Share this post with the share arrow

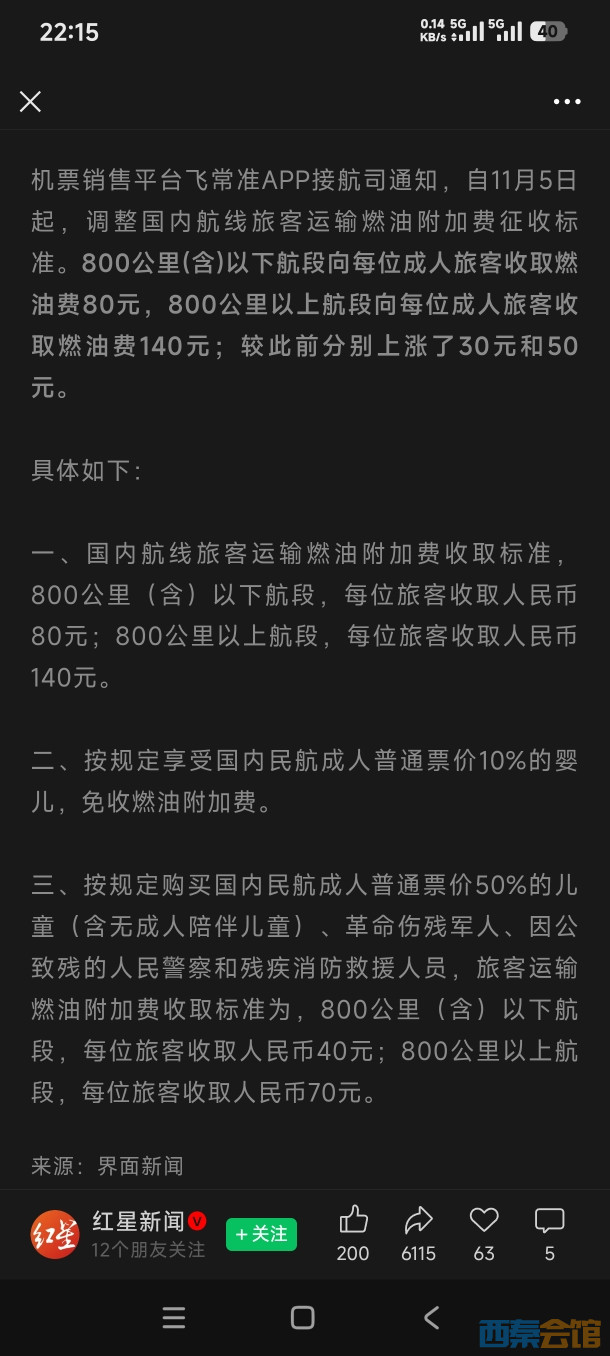pos(418,1220)
